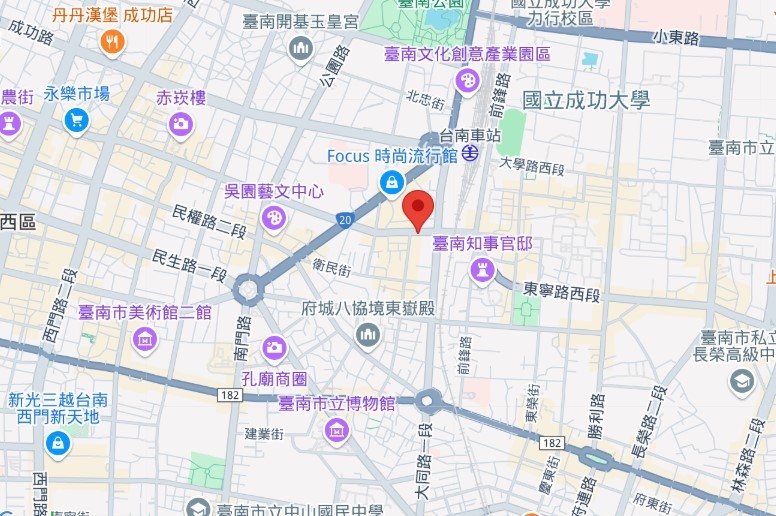
Task: Open Focus 時尚流行館 shopping marker
Action: 392,182
